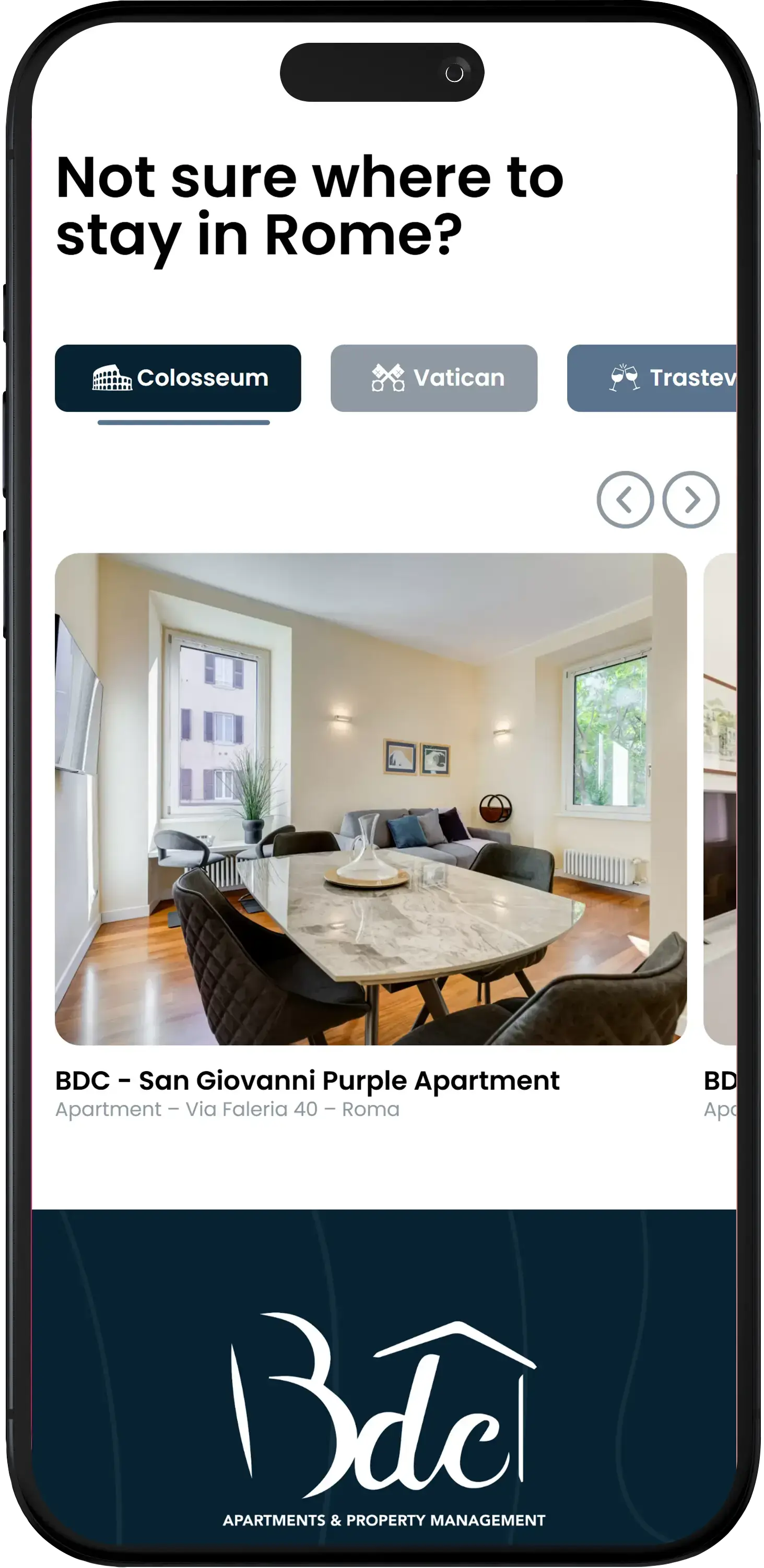Open the San Giovanni Purple Apartment photo card
764x1568 pixels.
point(371,799)
